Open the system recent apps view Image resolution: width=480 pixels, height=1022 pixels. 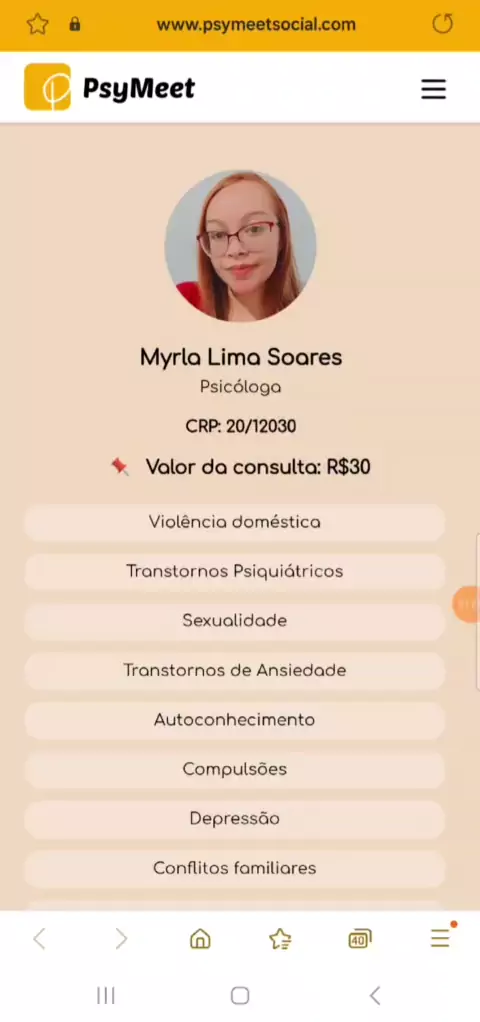pyautogui.click(x=106, y=995)
